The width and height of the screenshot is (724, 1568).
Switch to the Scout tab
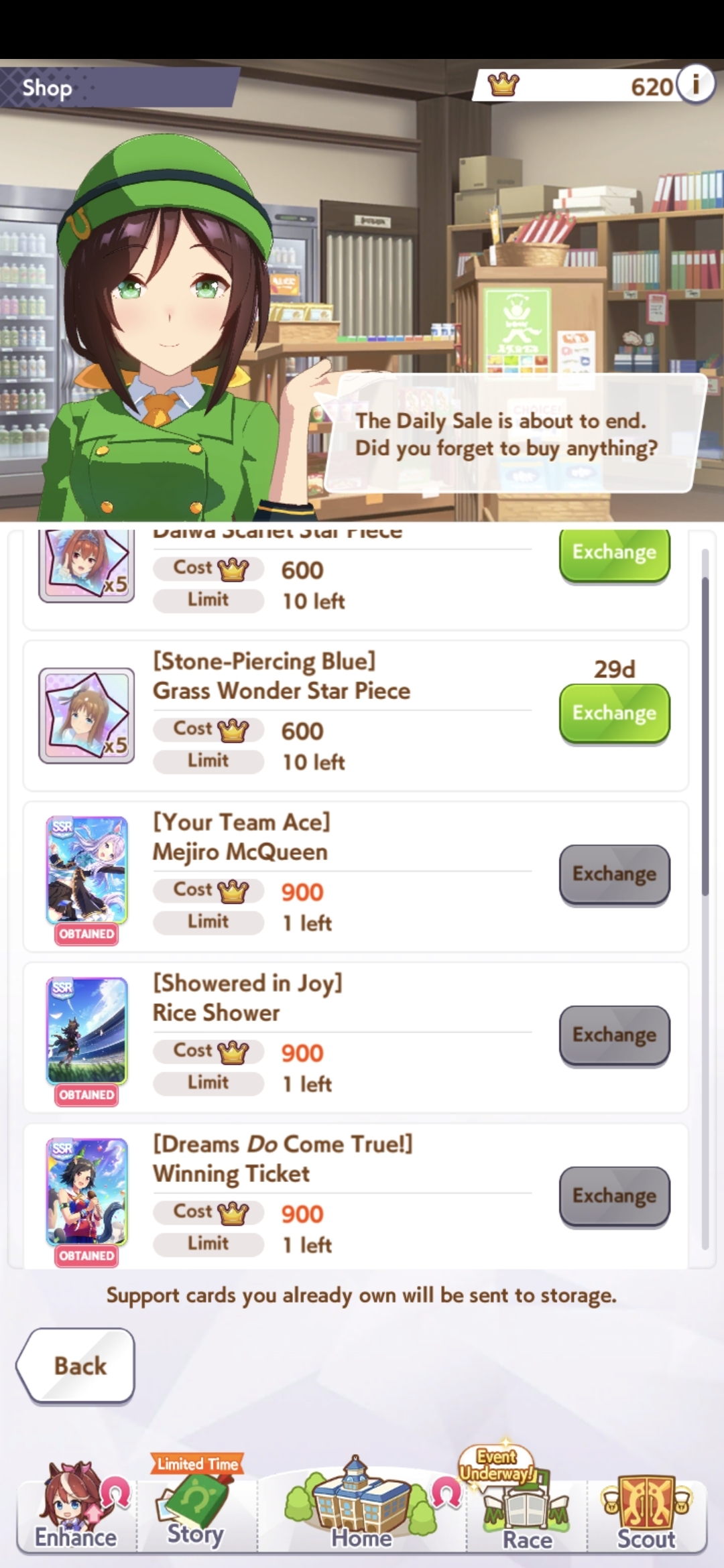point(646,1508)
